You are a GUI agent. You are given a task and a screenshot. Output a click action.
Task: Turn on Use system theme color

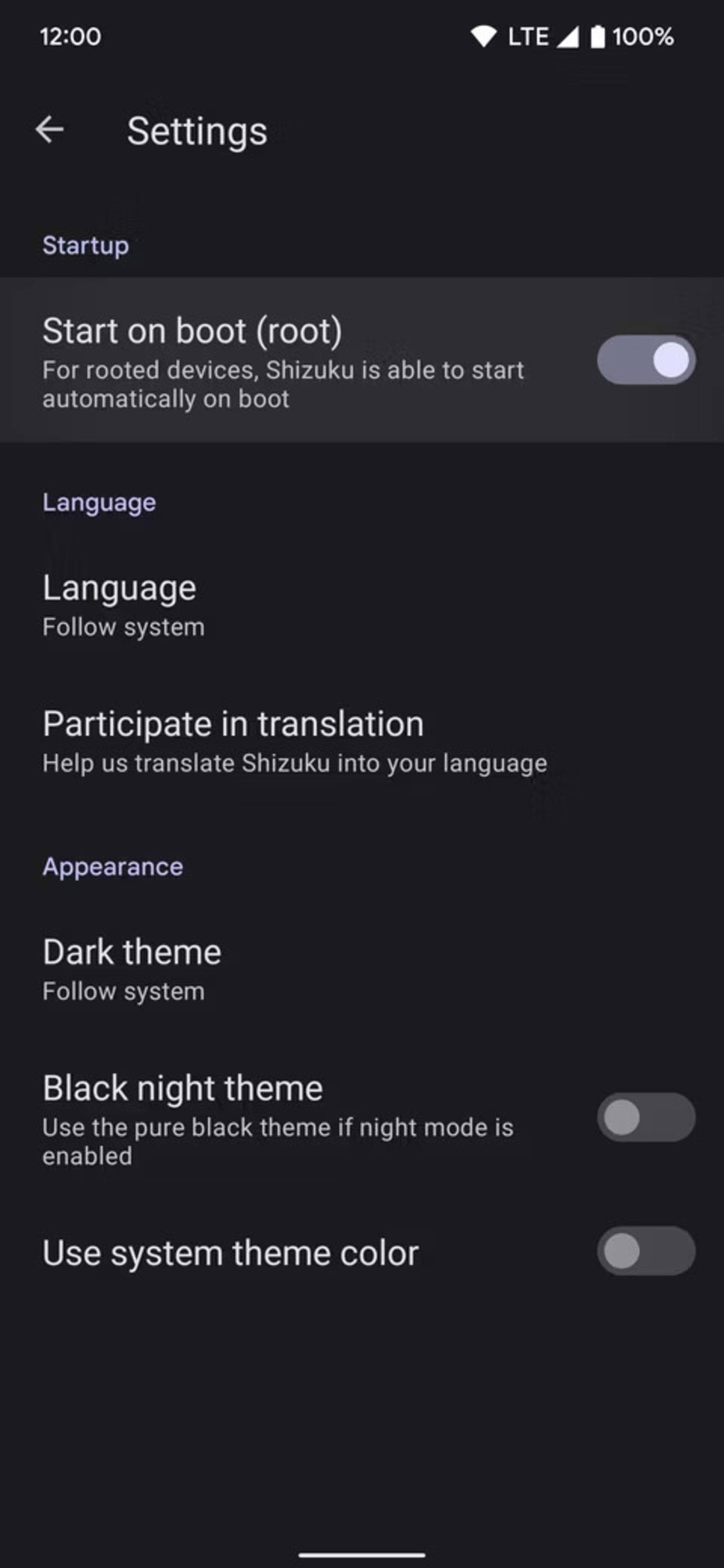tap(646, 1251)
